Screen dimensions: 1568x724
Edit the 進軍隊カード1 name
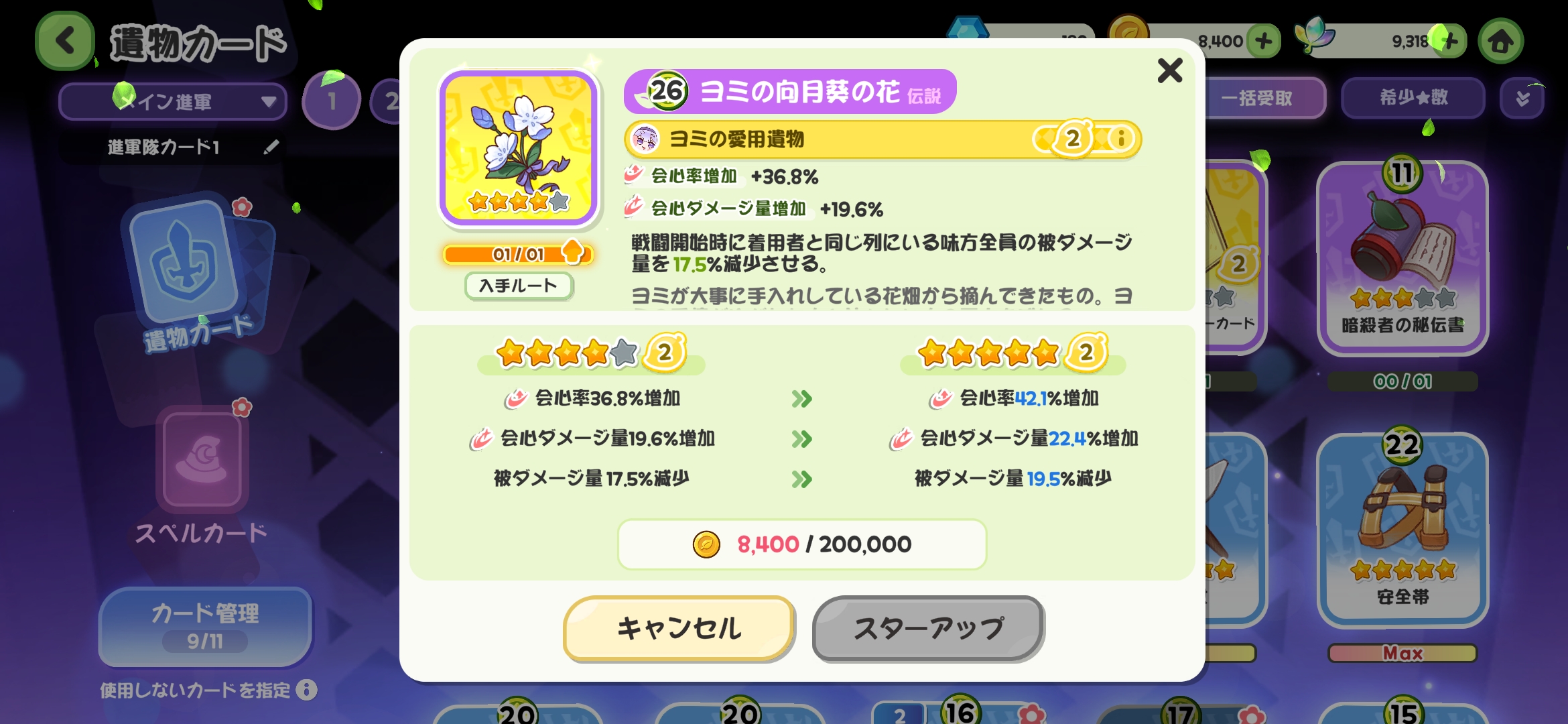(x=271, y=147)
